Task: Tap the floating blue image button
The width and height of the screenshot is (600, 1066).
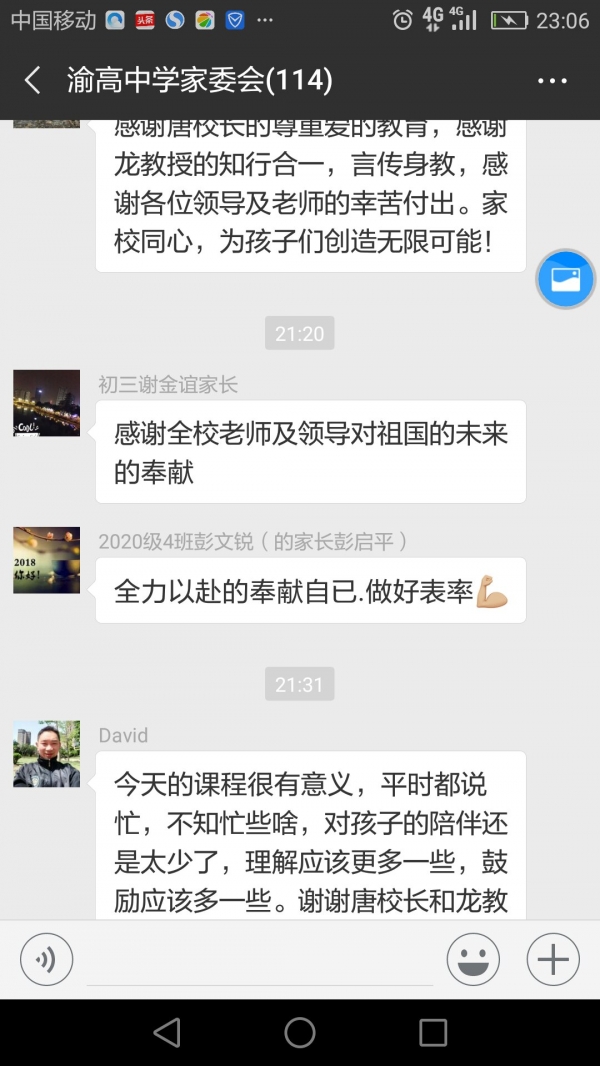Action: point(566,277)
